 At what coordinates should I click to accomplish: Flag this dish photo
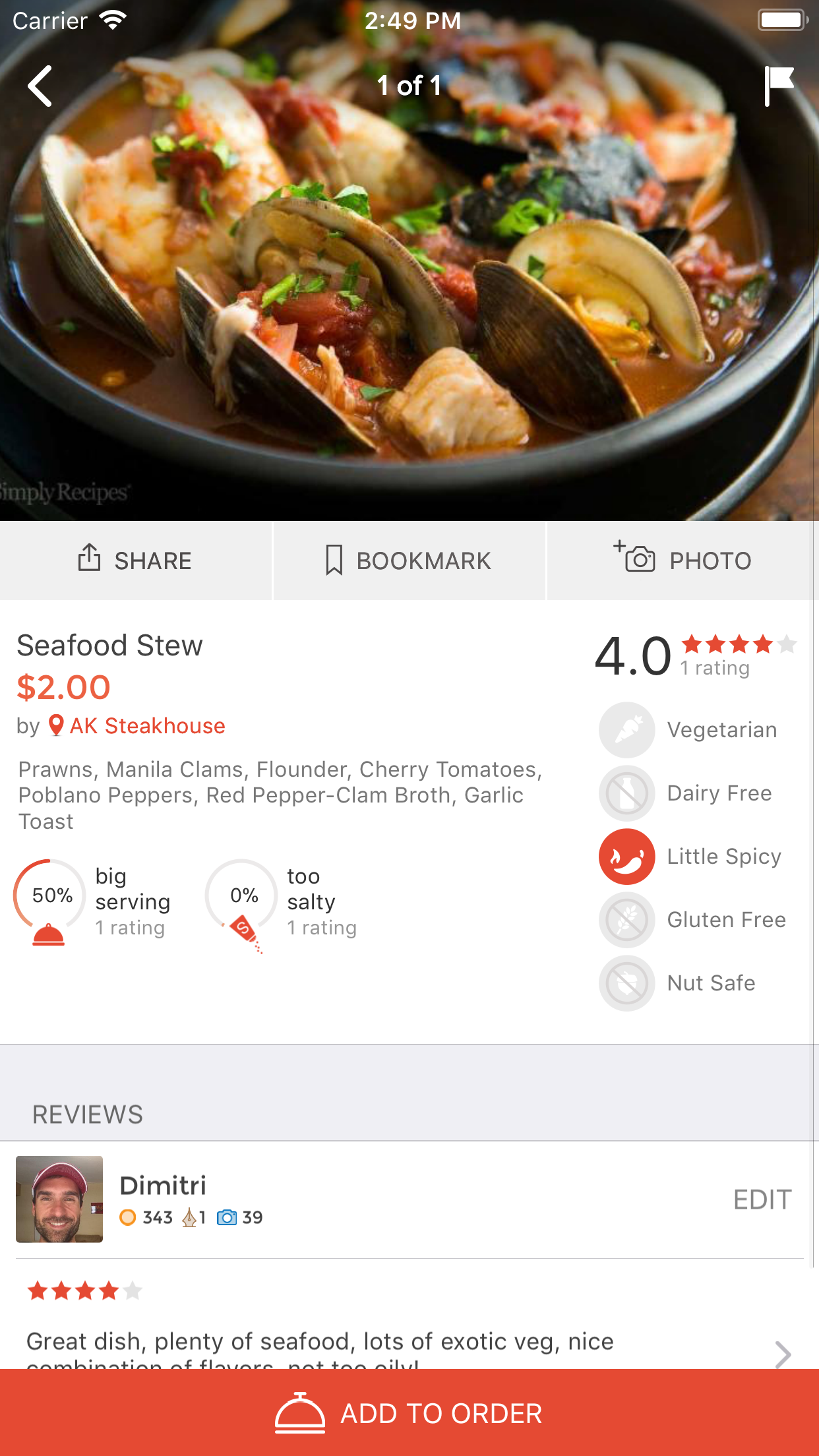coord(779,86)
